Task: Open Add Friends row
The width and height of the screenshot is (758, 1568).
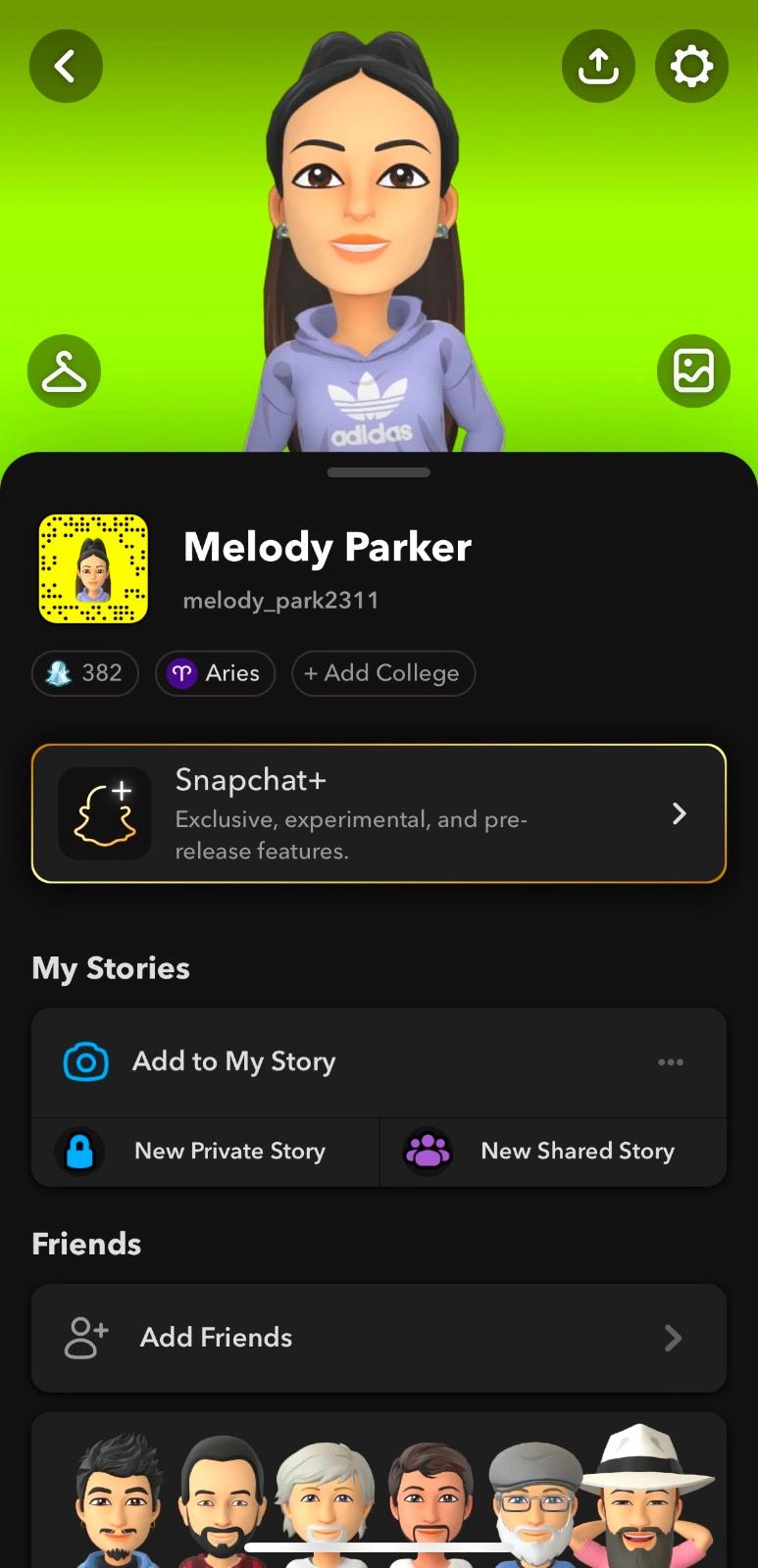Action: coord(379,1338)
